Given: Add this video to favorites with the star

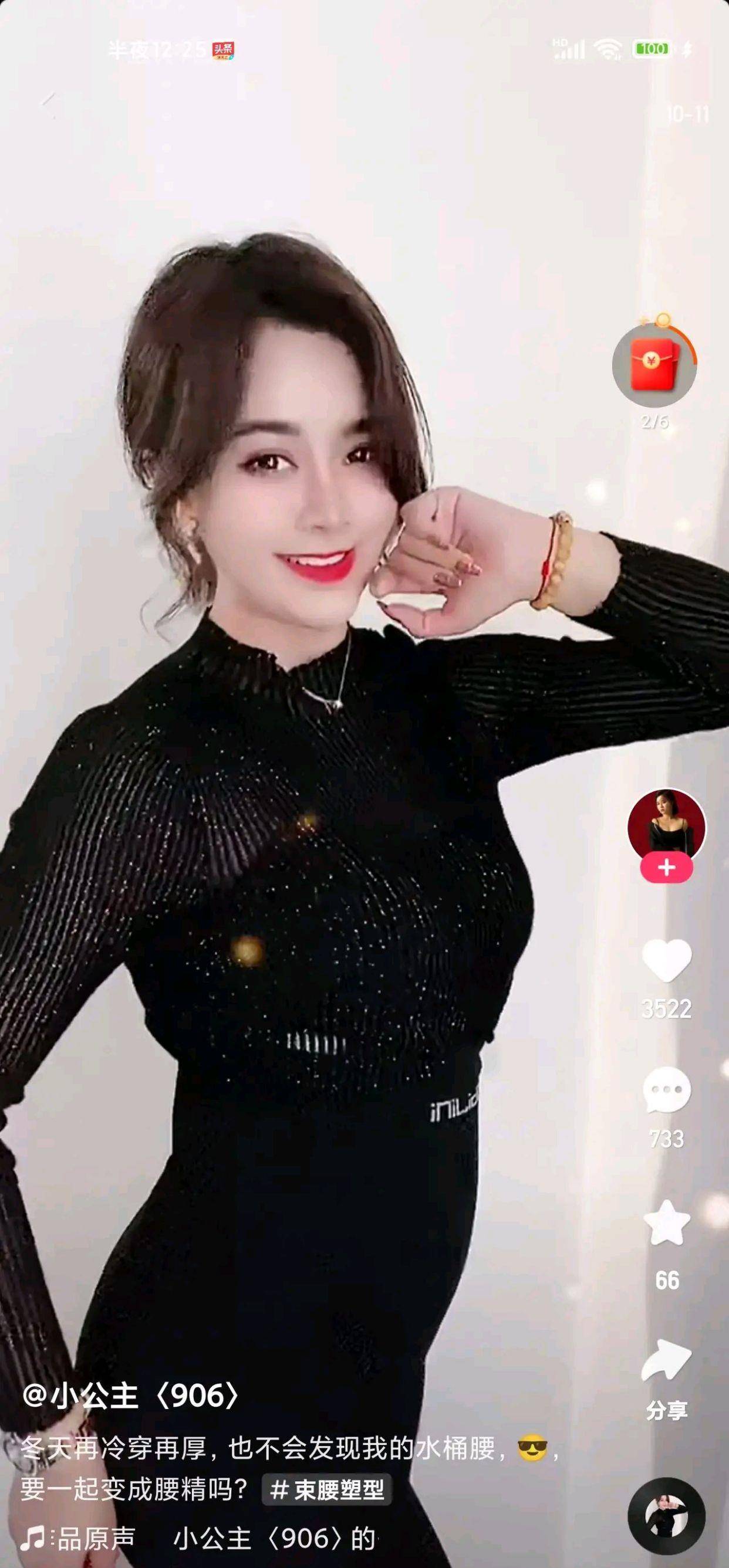Looking at the screenshot, I should pyautogui.click(x=666, y=1223).
